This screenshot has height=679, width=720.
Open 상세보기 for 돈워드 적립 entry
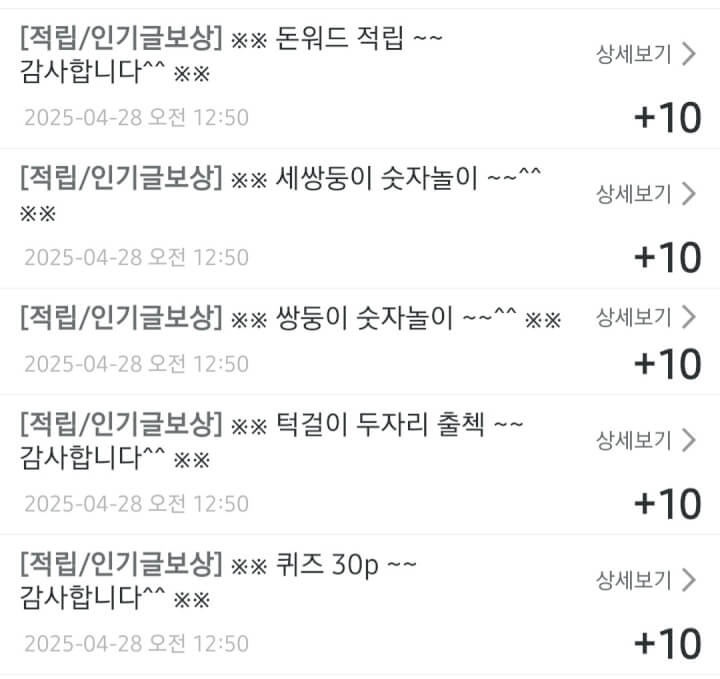(x=645, y=55)
